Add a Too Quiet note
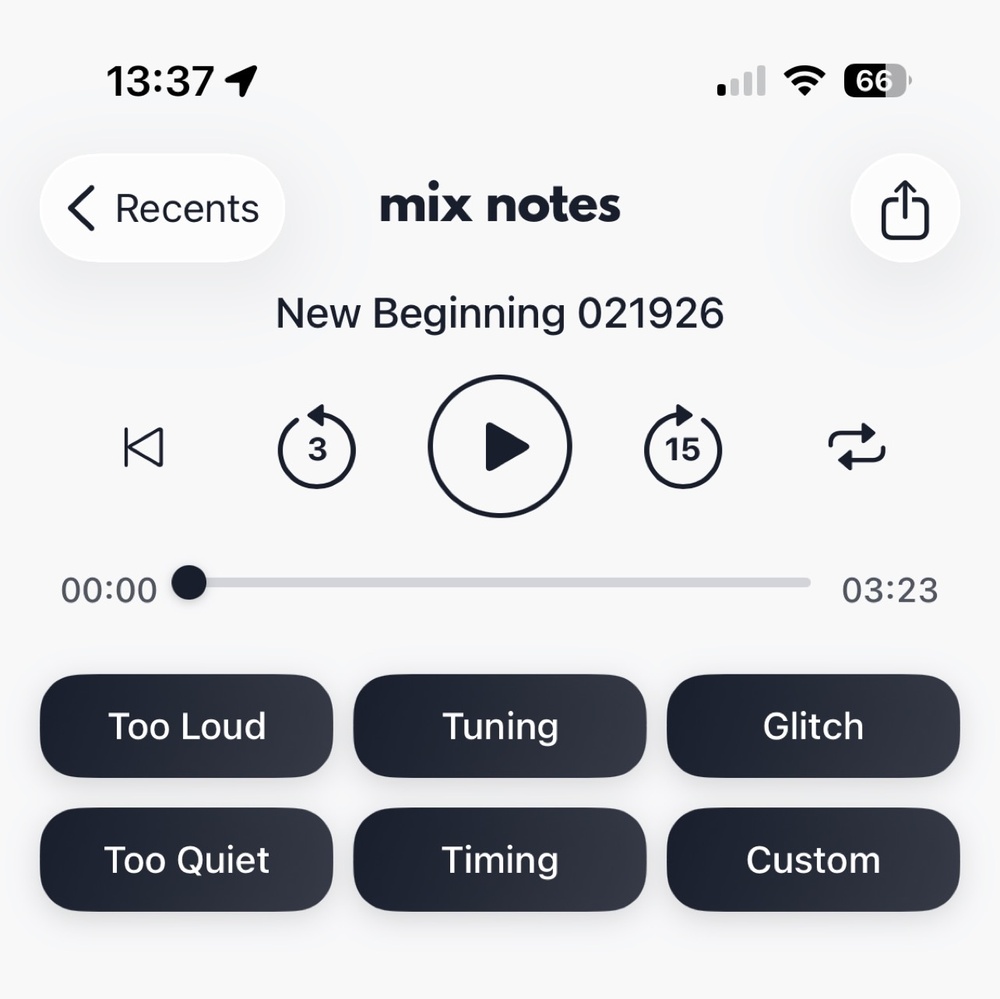Image resolution: width=1000 pixels, height=999 pixels. click(x=186, y=860)
